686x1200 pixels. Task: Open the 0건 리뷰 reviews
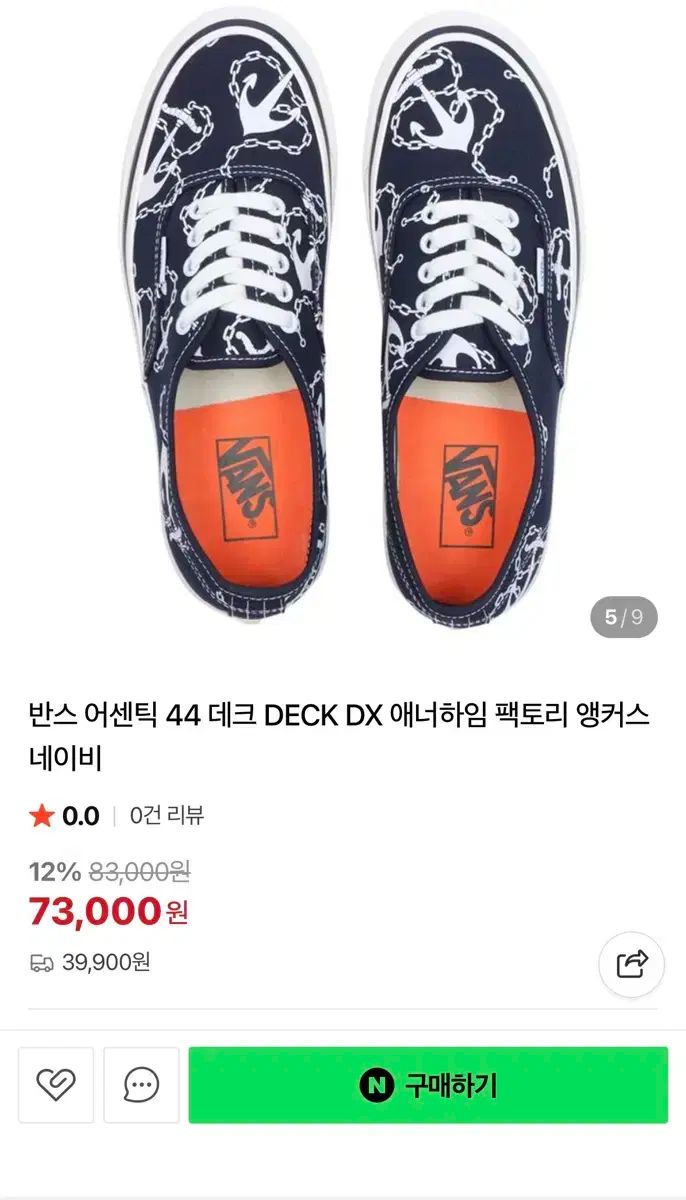(167, 815)
